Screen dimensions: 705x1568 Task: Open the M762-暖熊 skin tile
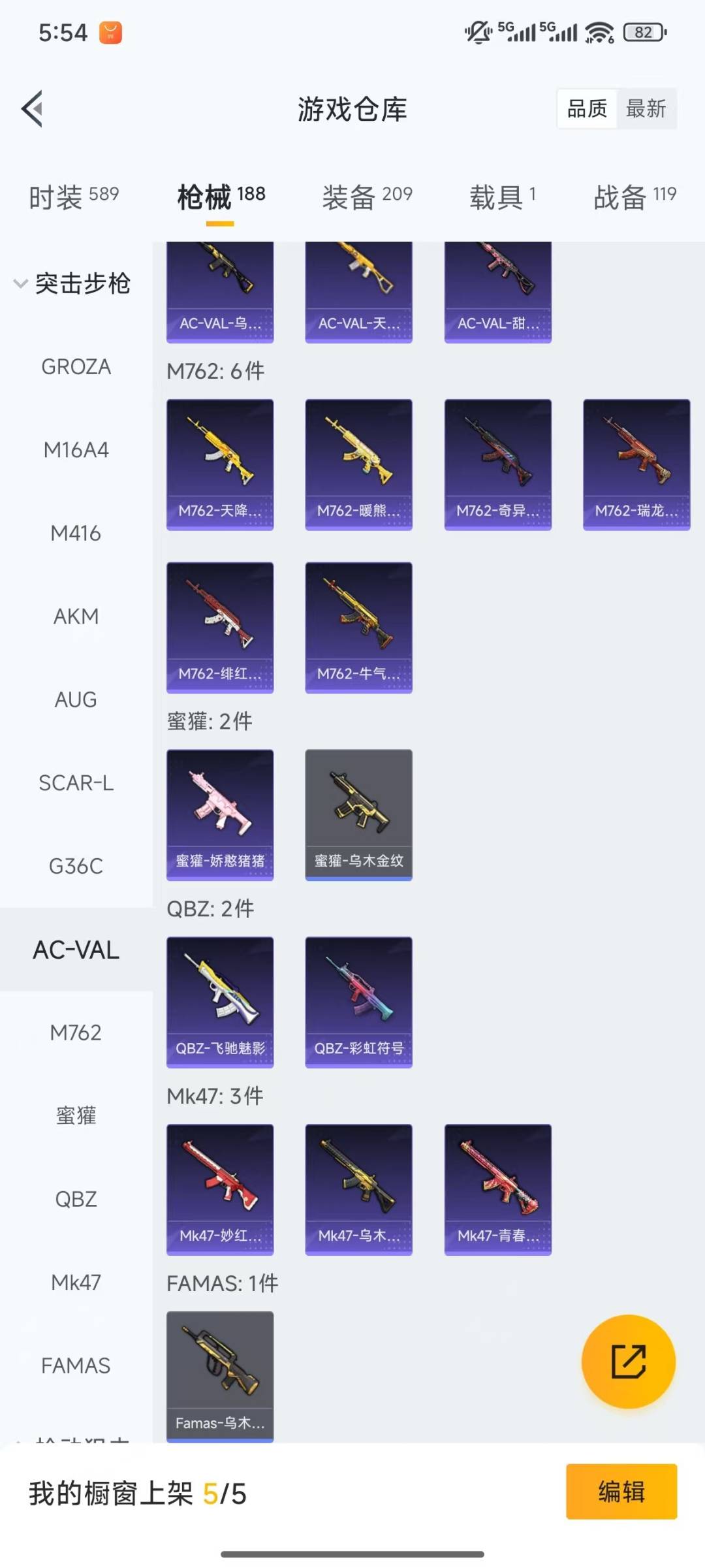point(358,464)
